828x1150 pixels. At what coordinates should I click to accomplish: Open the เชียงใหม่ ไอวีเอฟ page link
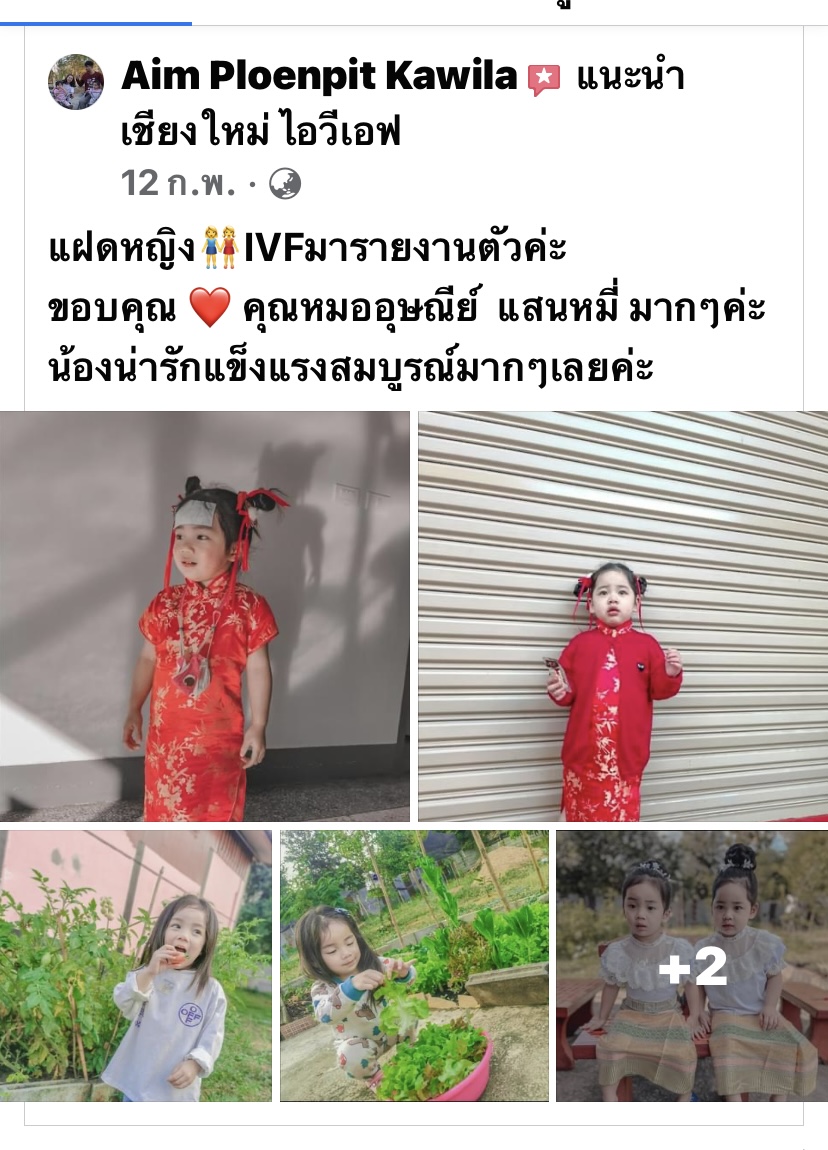260,130
